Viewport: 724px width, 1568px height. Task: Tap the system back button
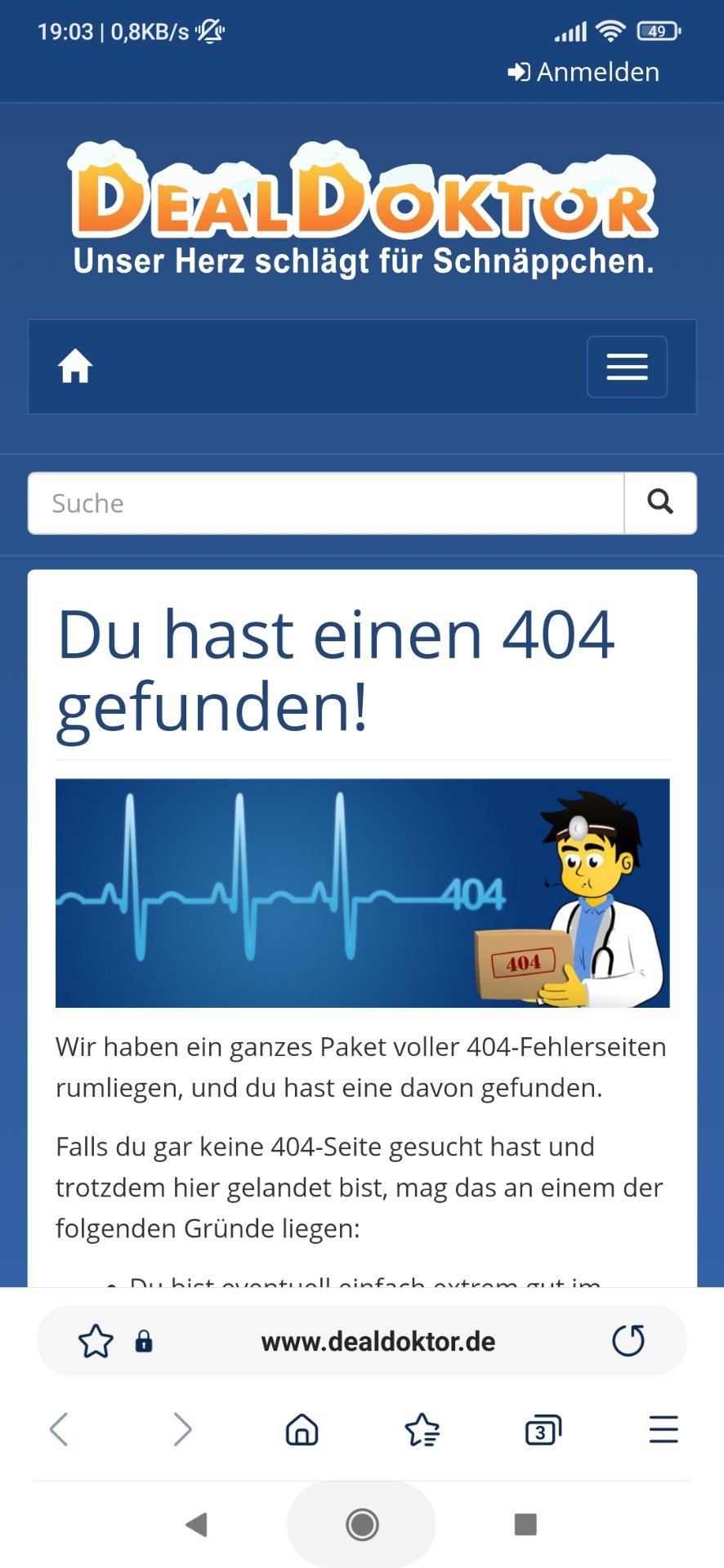pyautogui.click(x=196, y=1524)
